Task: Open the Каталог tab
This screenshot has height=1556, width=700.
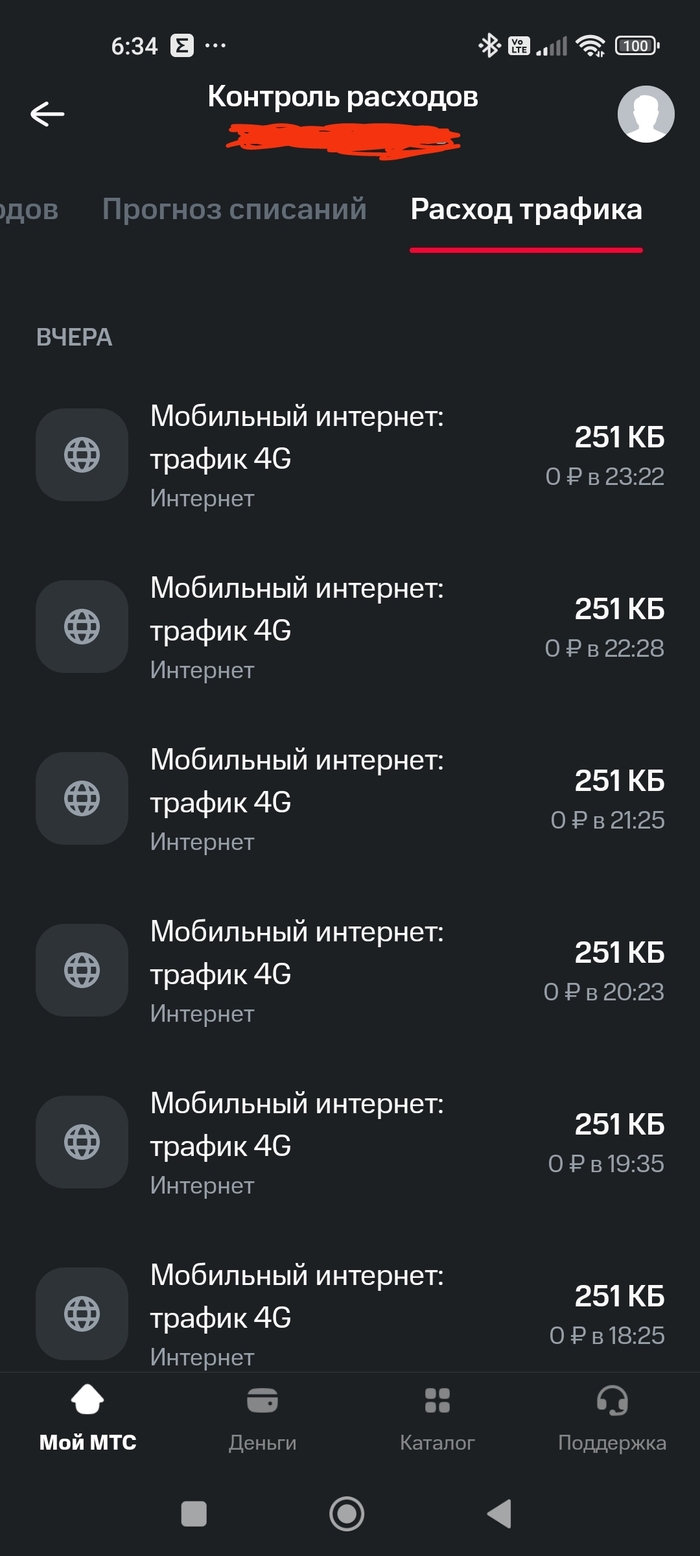Action: 437,1418
